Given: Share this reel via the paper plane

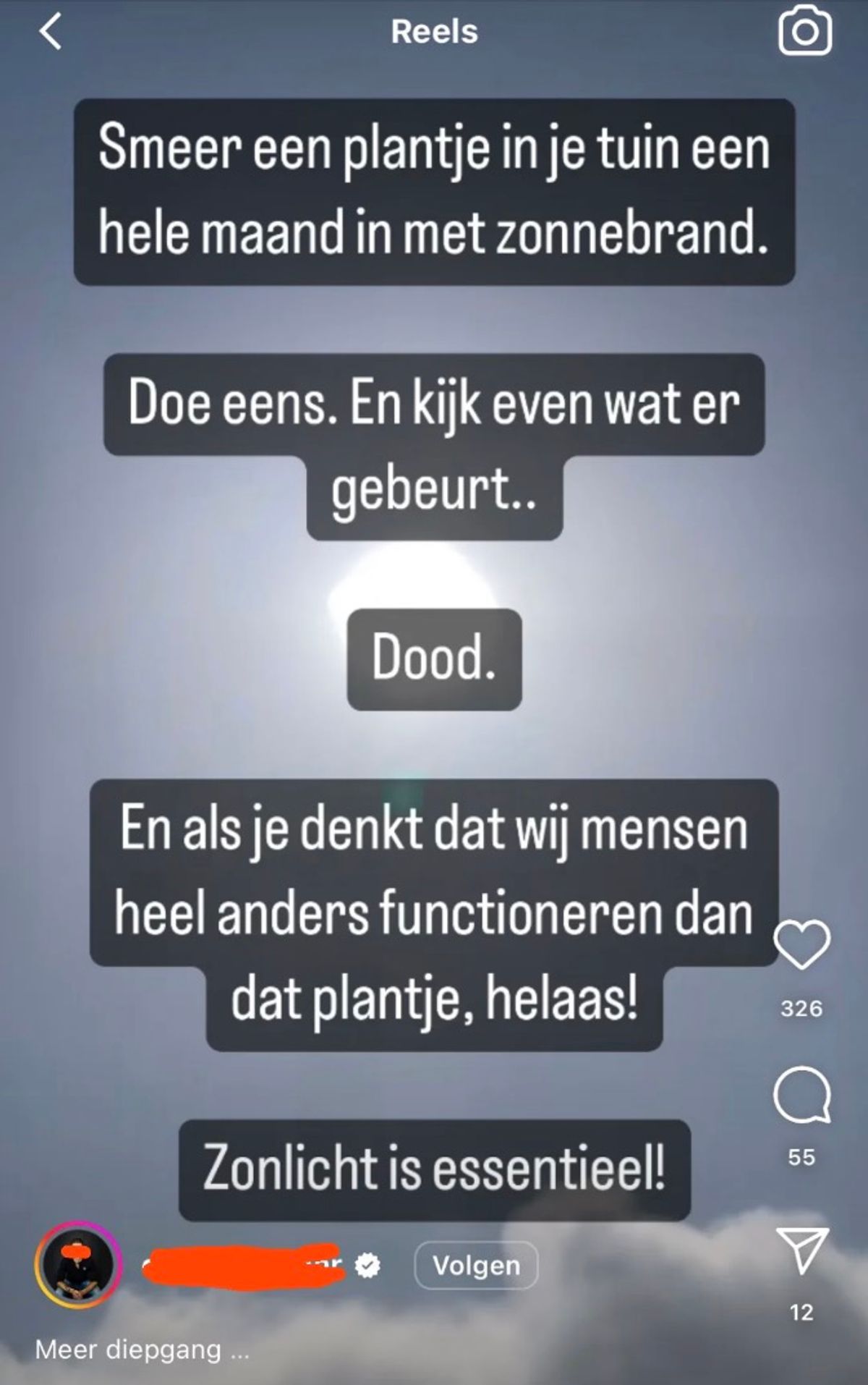Looking at the screenshot, I should pyautogui.click(x=801, y=1250).
